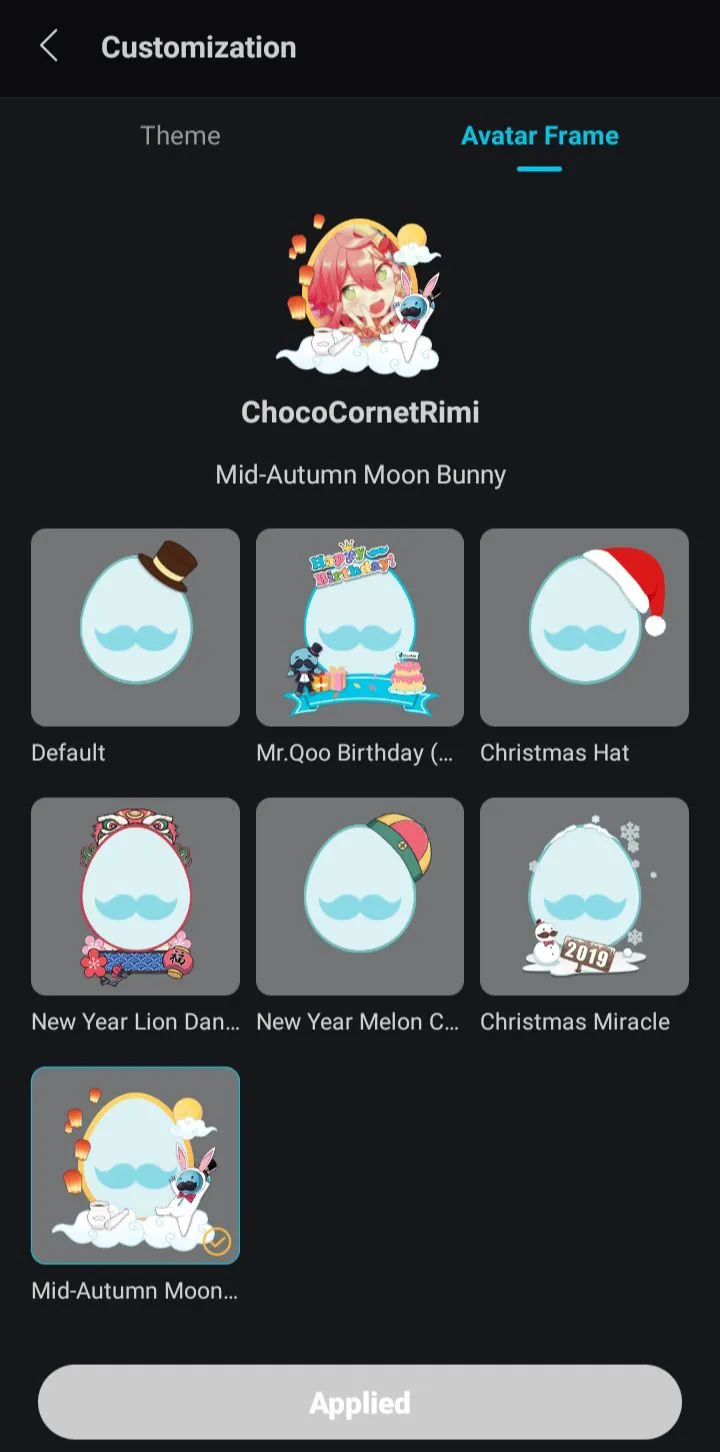The image size is (720, 1452).
Task: Select the Mid-Autumn Moon Bunny frame tile
Action: point(135,1165)
